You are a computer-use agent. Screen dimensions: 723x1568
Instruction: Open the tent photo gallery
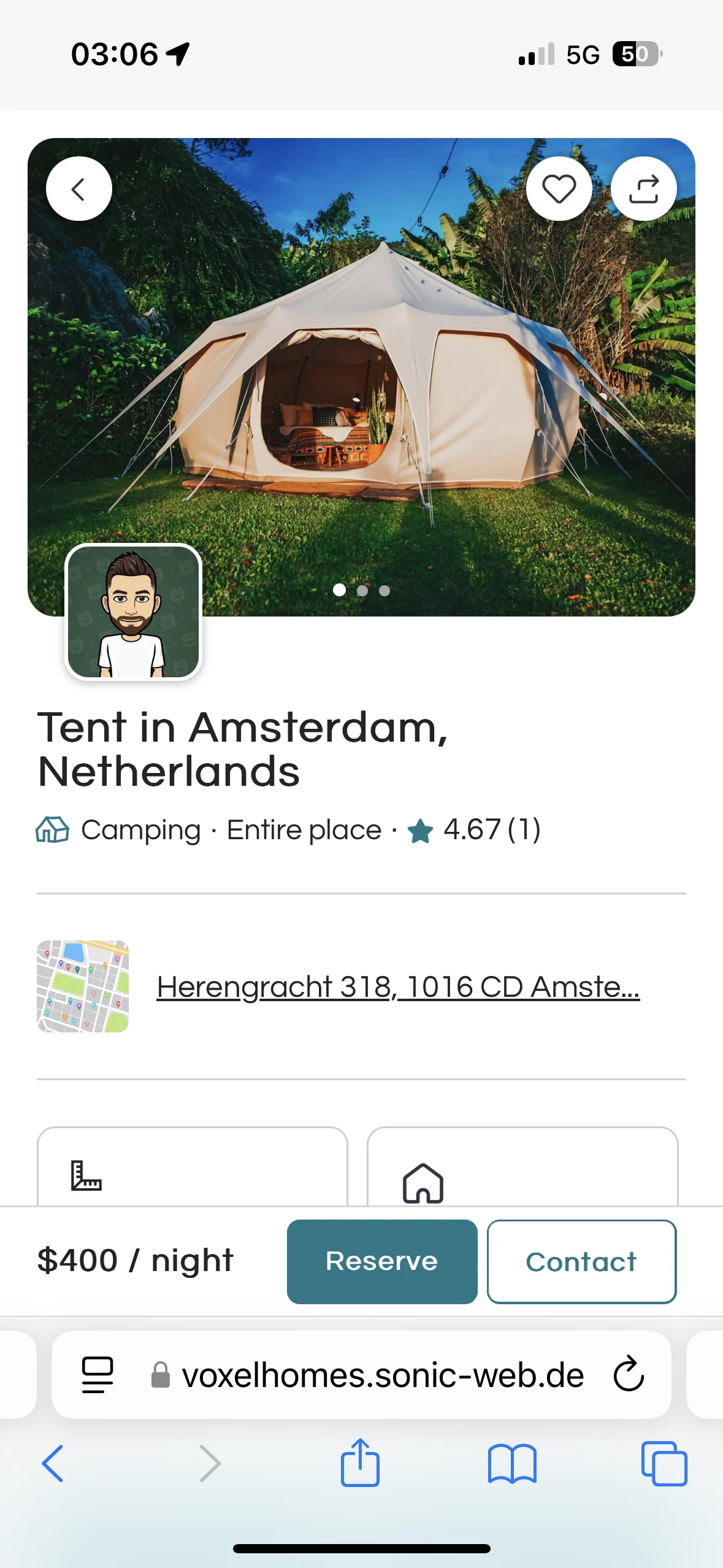point(361,377)
